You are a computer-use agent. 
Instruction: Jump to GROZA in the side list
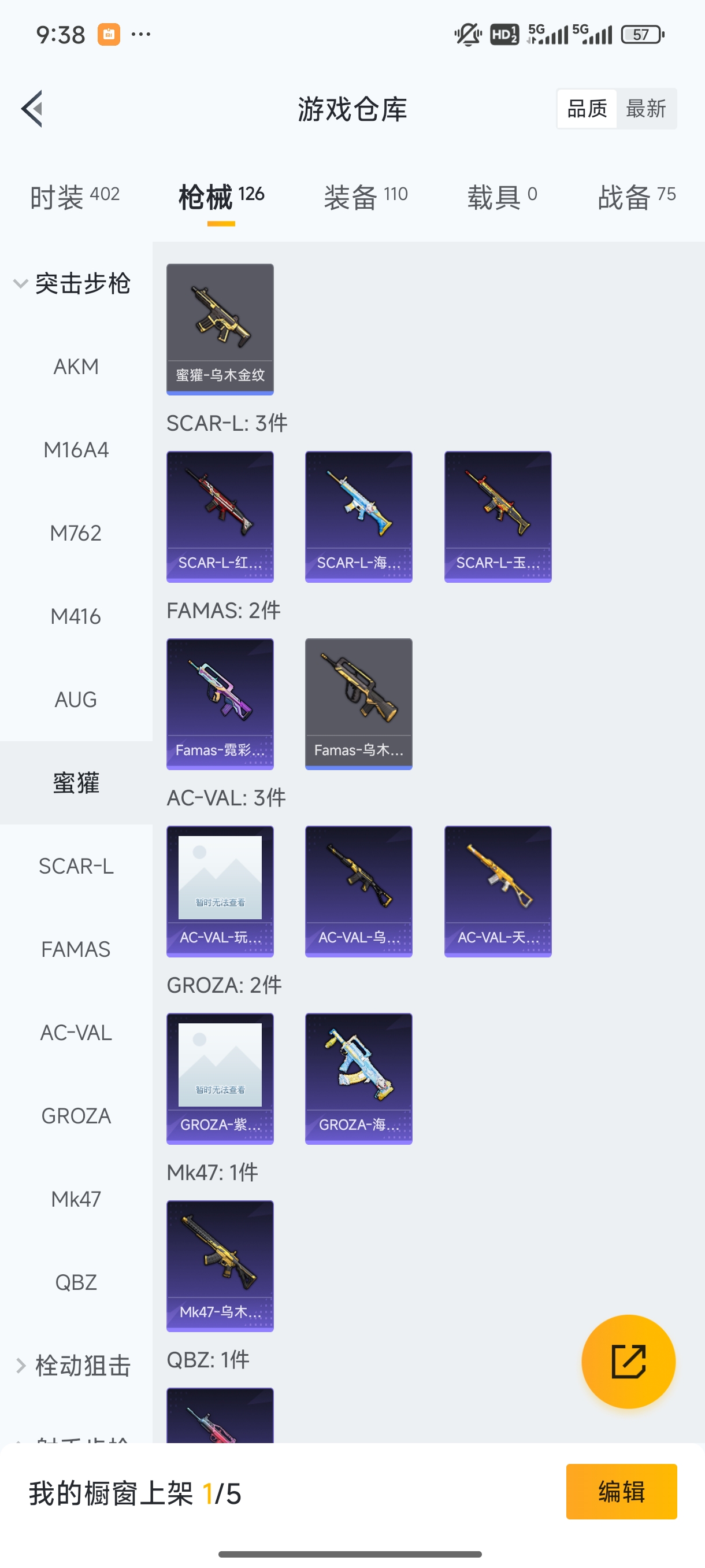[76, 1116]
